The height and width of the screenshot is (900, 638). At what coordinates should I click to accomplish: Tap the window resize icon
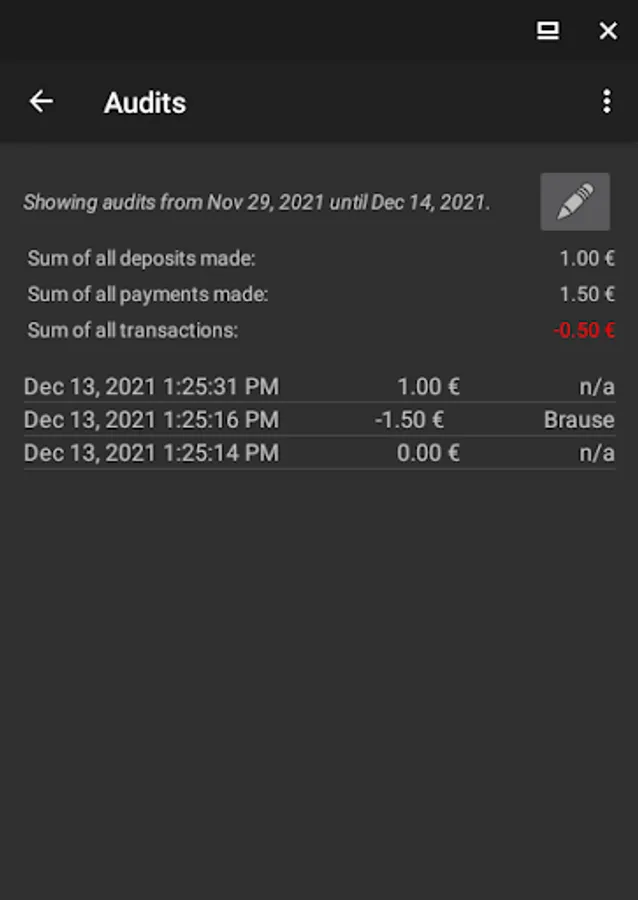[x=547, y=31]
